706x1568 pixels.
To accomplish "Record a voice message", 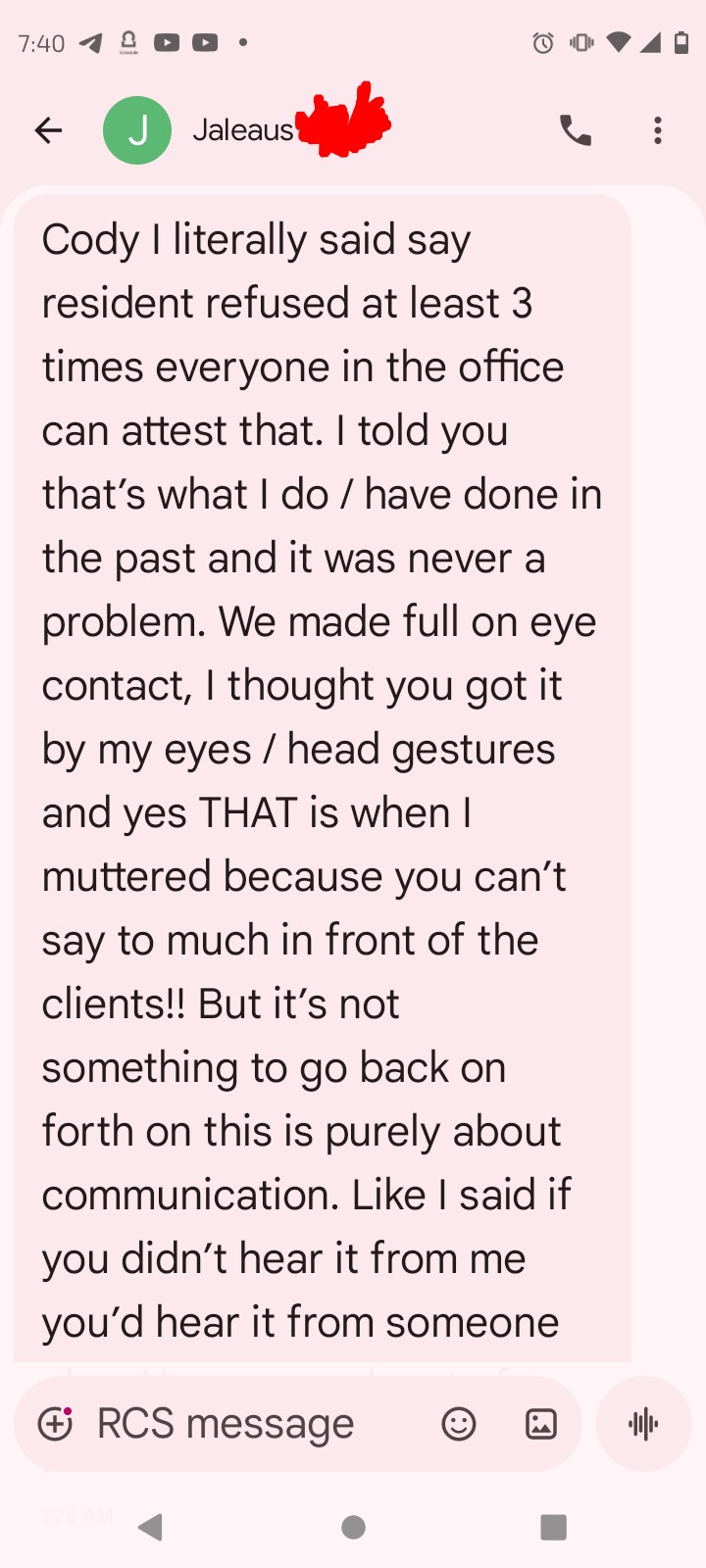I will tap(644, 1424).
